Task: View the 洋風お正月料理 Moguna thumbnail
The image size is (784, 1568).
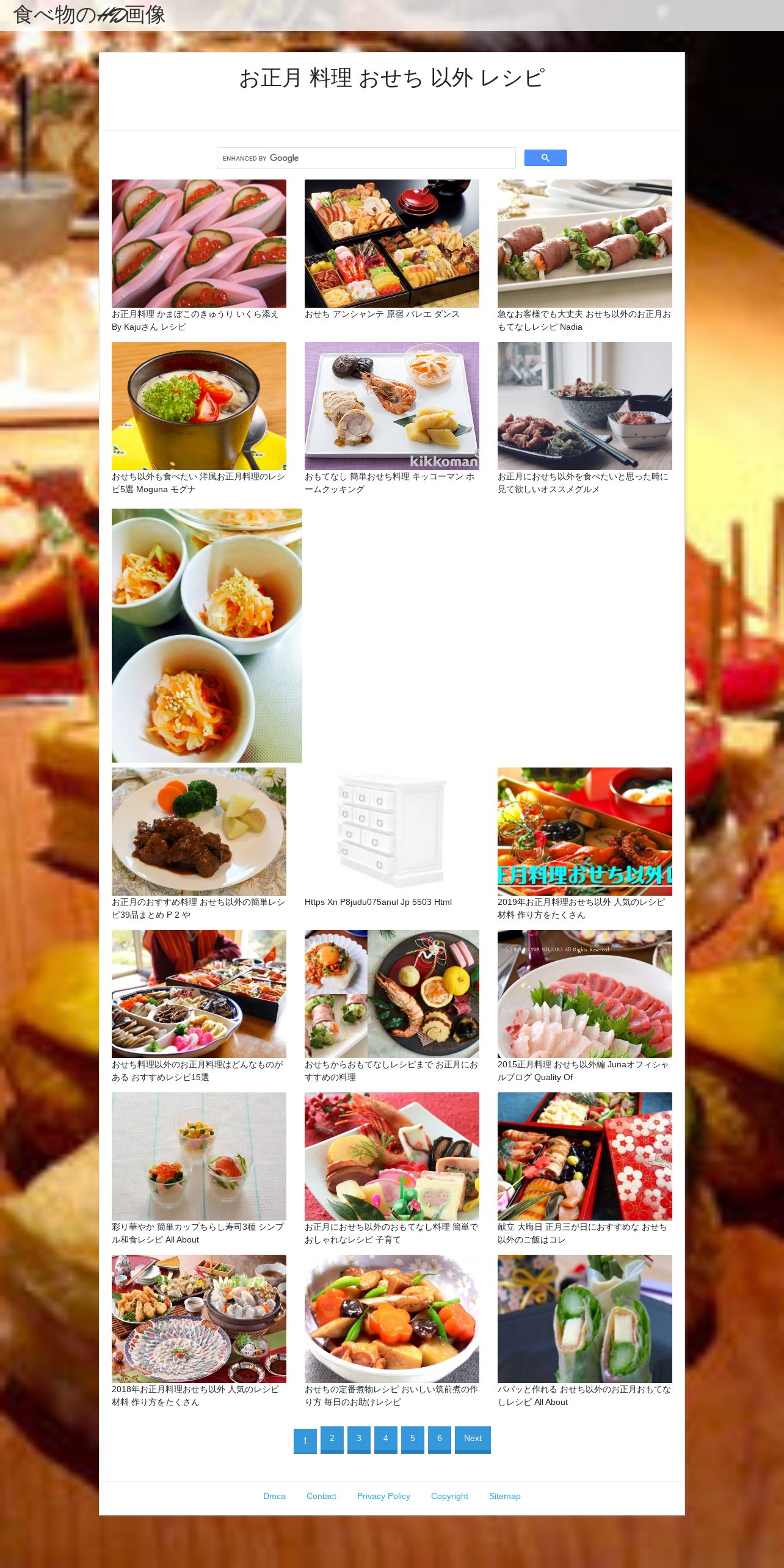Action: point(199,406)
